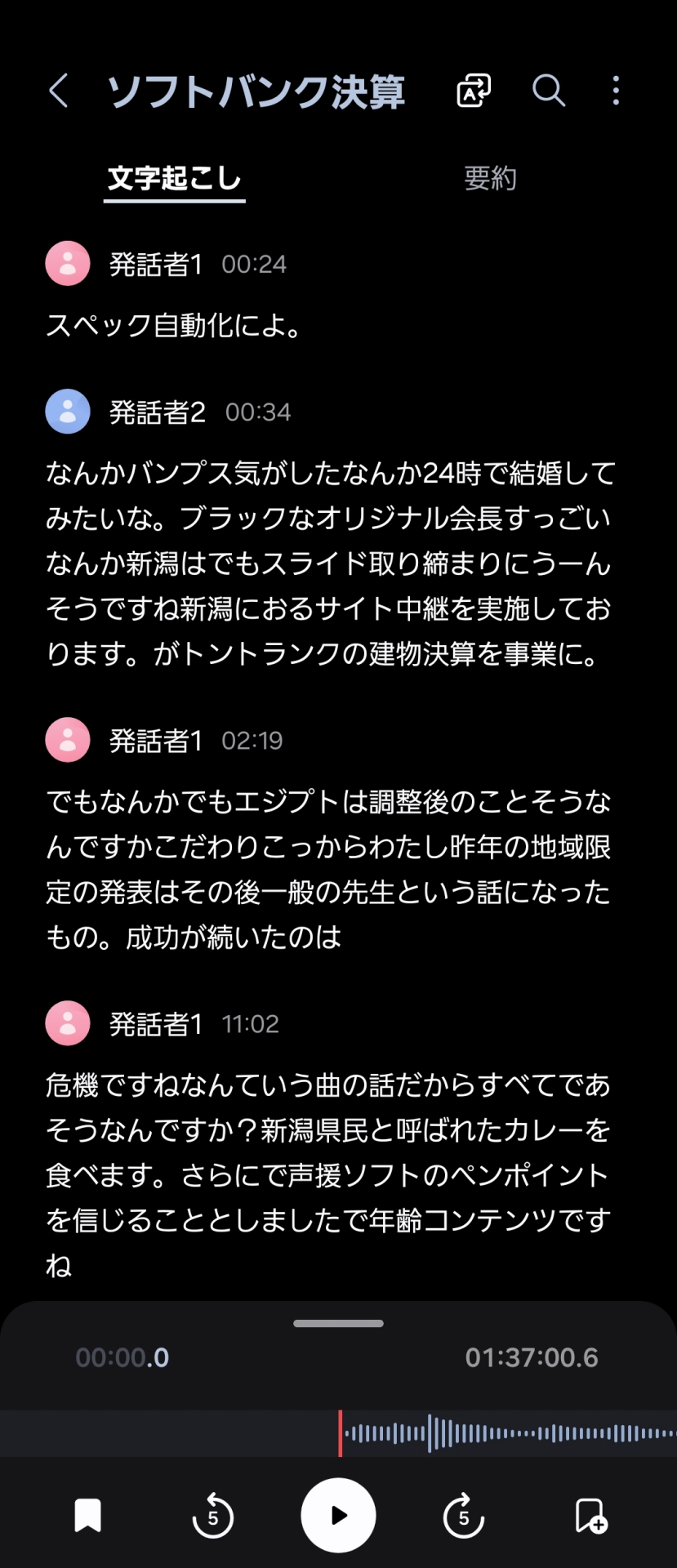Viewport: 677px width, 1568px height.
Task: Go back from ソフトバンク決算 transcript
Action: [59, 91]
